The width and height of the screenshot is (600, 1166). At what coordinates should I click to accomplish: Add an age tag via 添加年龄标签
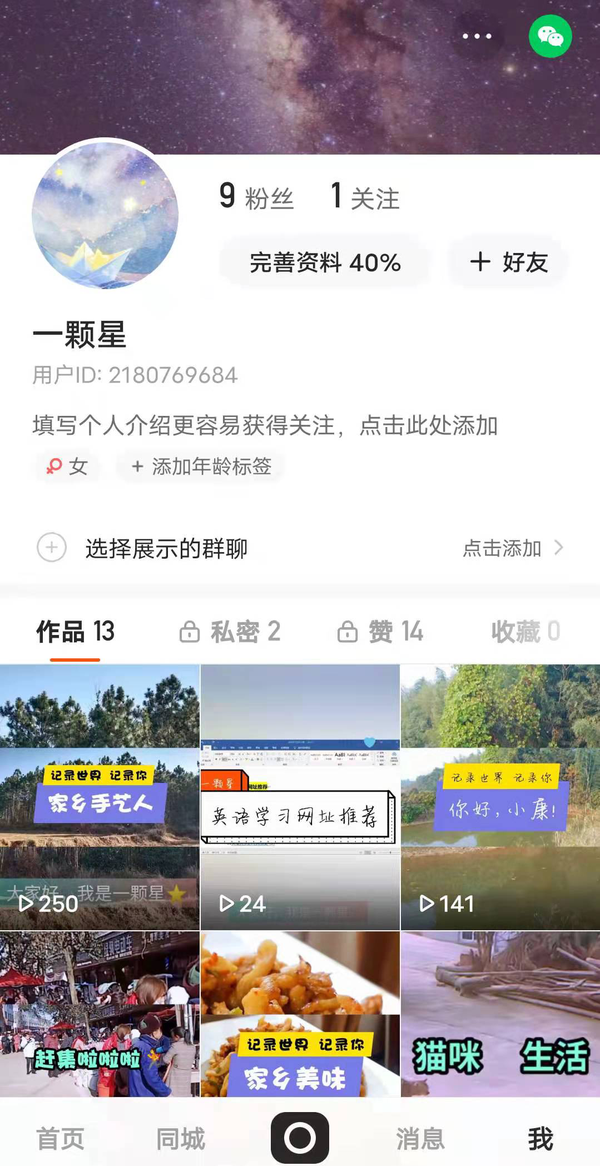[x=200, y=466]
